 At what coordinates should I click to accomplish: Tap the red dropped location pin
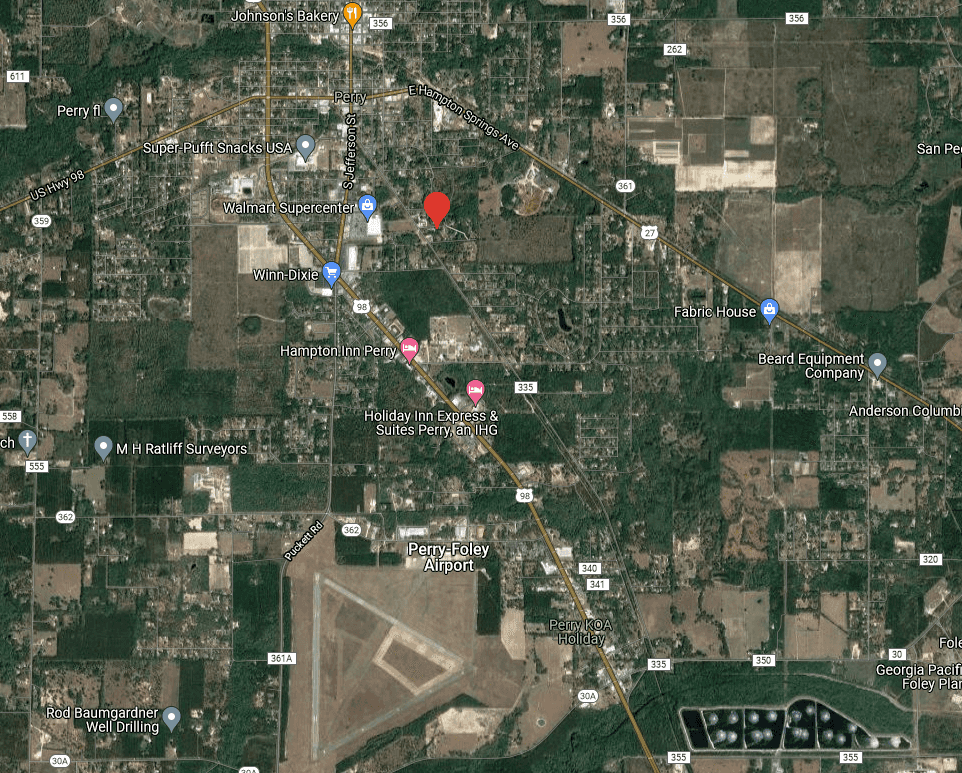click(x=436, y=208)
